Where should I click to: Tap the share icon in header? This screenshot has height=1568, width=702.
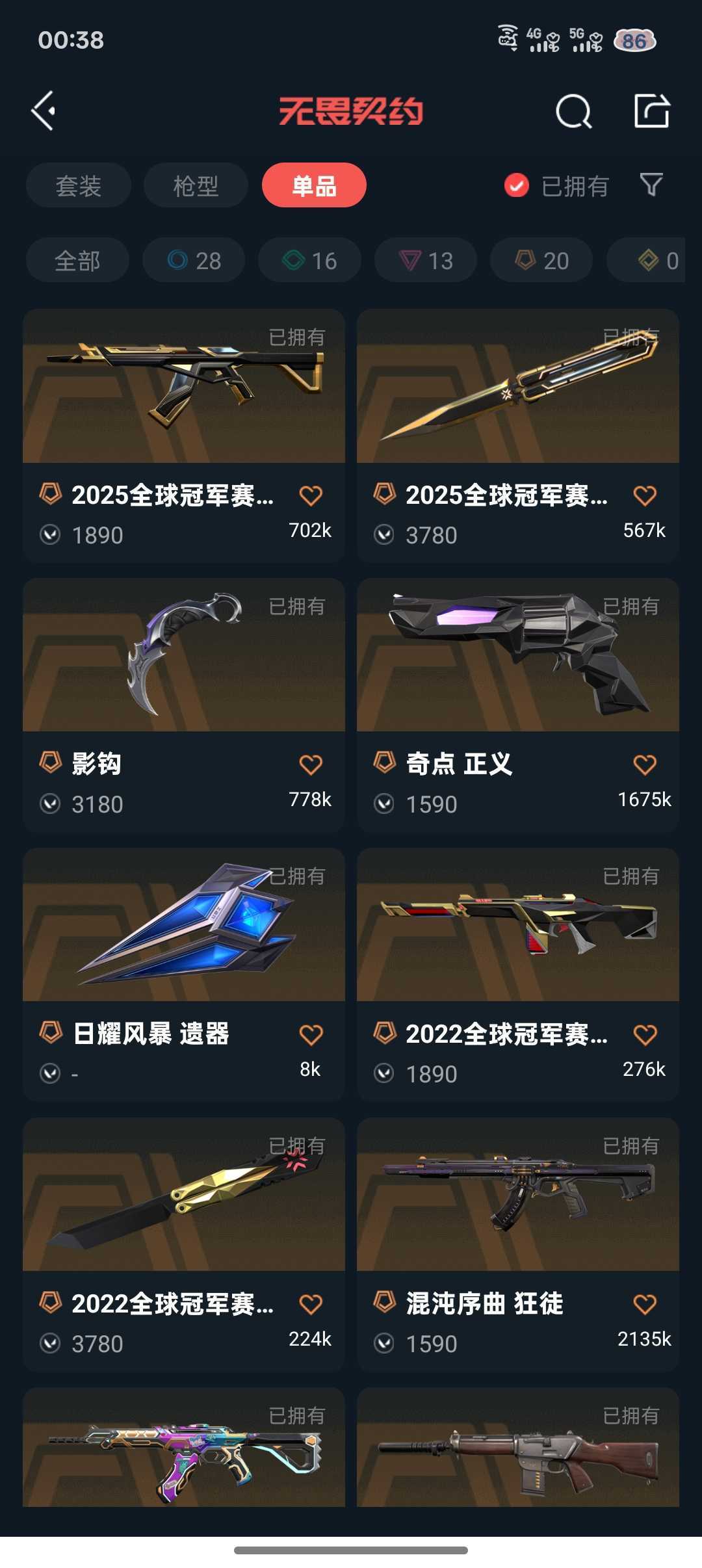tap(651, 111)
